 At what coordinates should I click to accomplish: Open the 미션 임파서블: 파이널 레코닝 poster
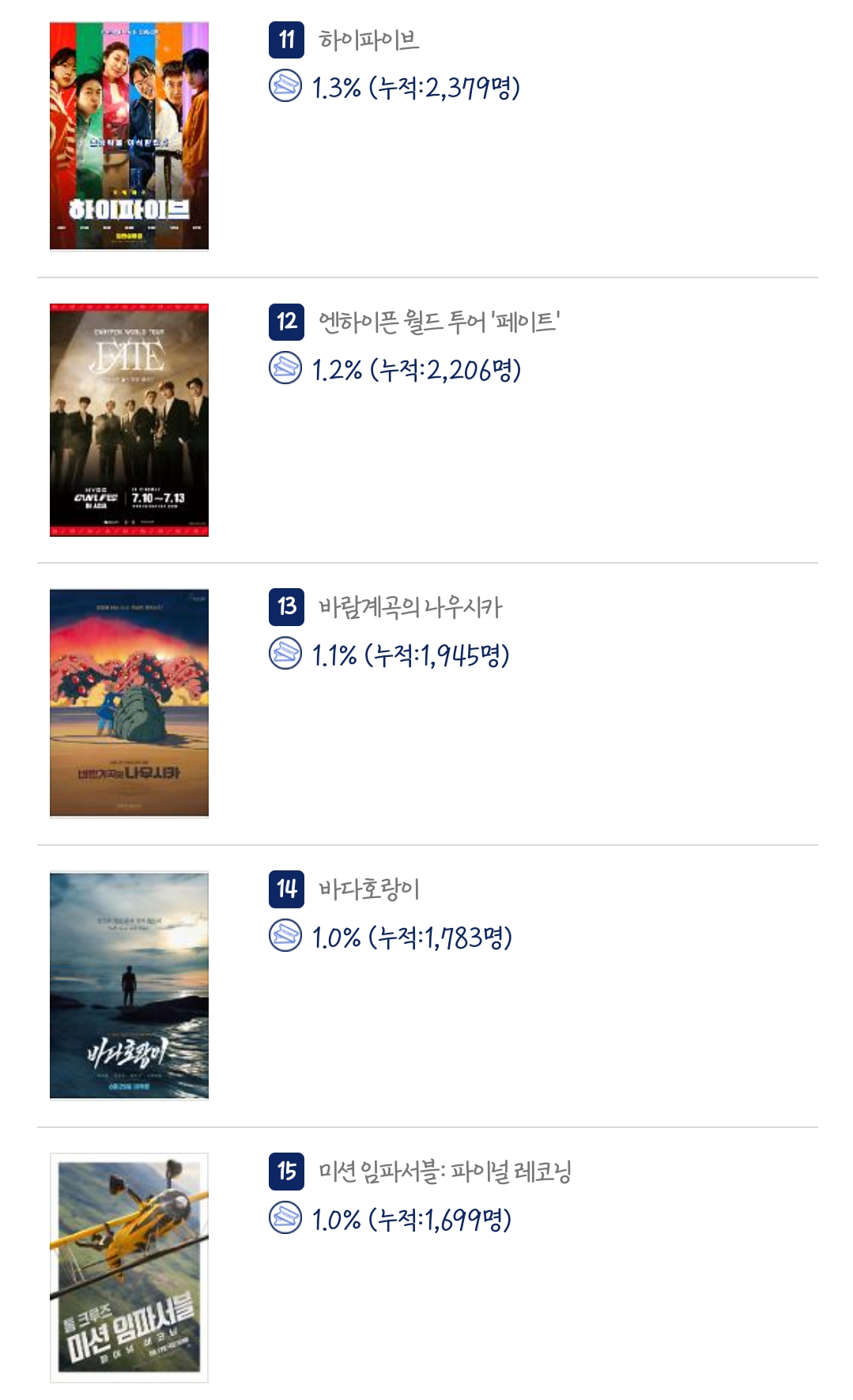coord(129,1267)
